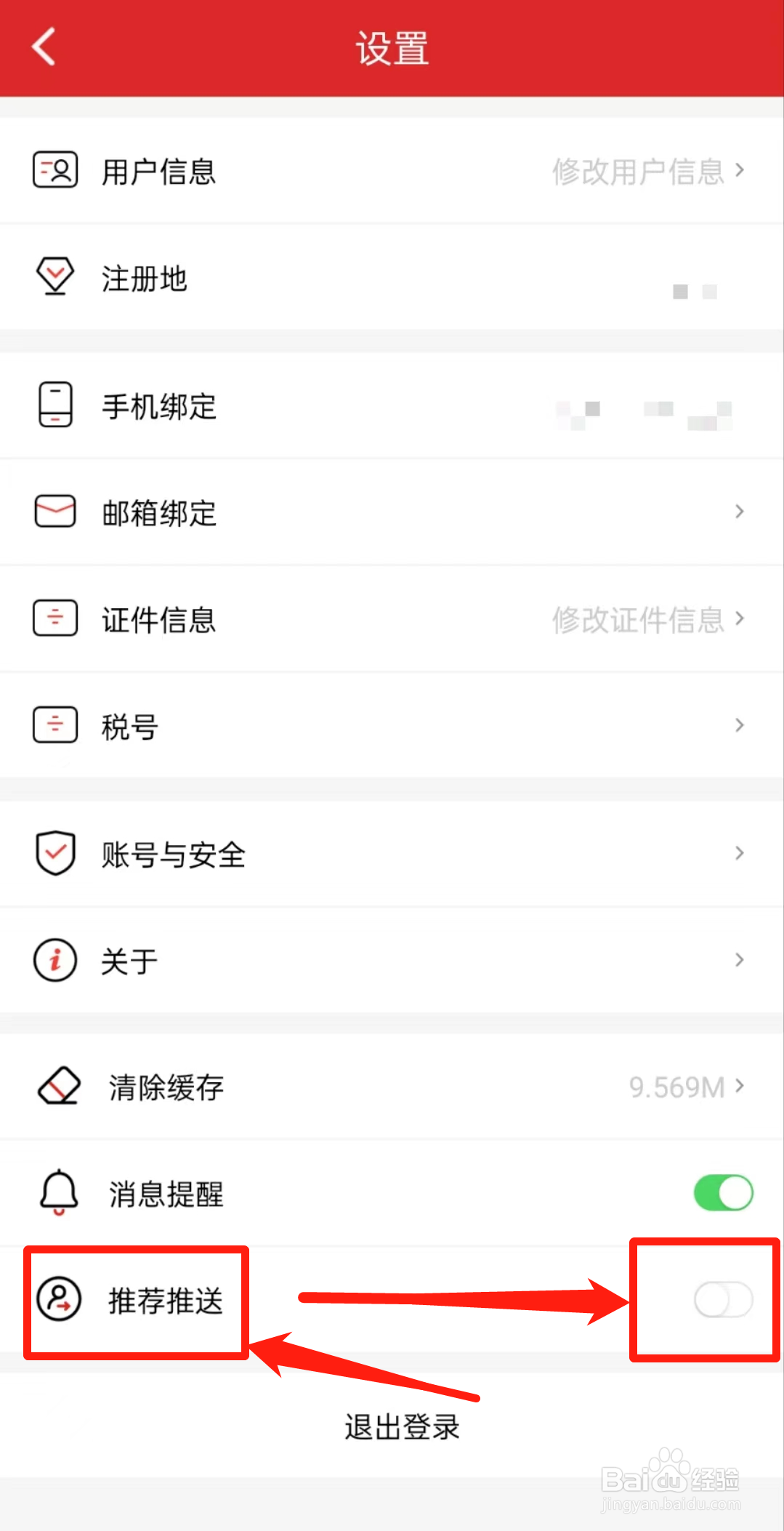784x1531 pixels.
Task: Click the 注册地 location marker icon
Action: point(54,277)
